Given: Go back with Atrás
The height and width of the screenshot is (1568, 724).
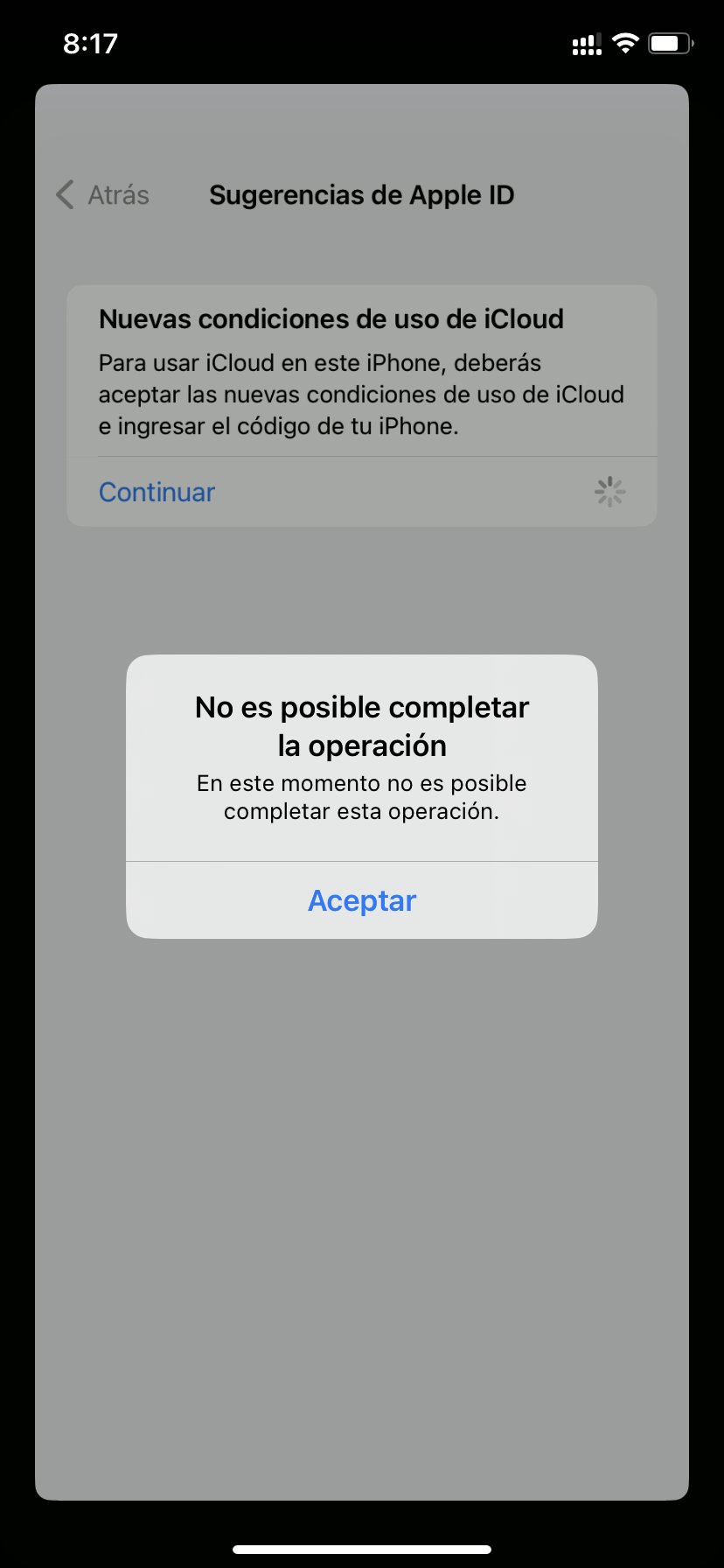Looking at the screenshot, I should coord(103,194).
